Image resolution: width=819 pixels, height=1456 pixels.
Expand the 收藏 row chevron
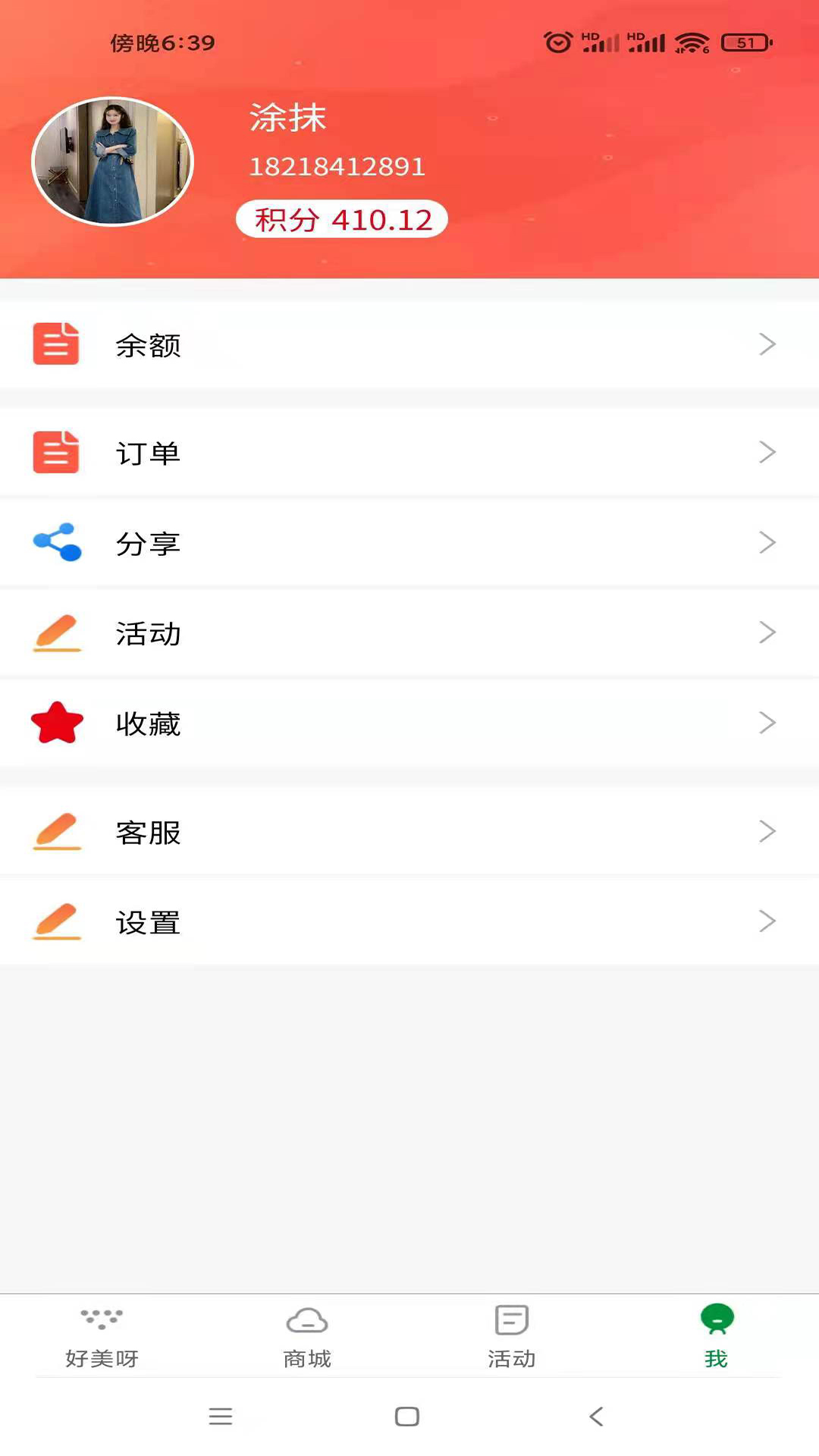[767, 723]
